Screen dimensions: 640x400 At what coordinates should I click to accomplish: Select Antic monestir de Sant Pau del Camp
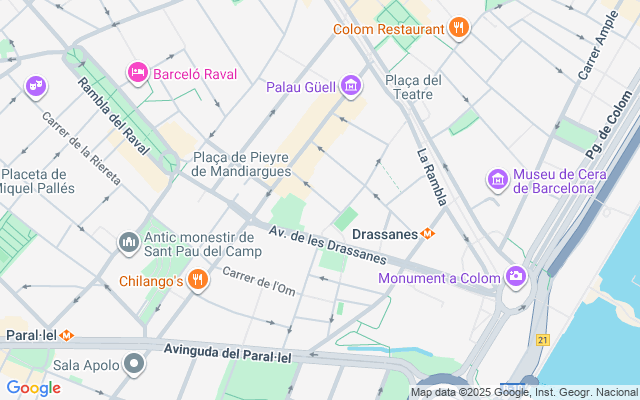[x=129, y=243]
